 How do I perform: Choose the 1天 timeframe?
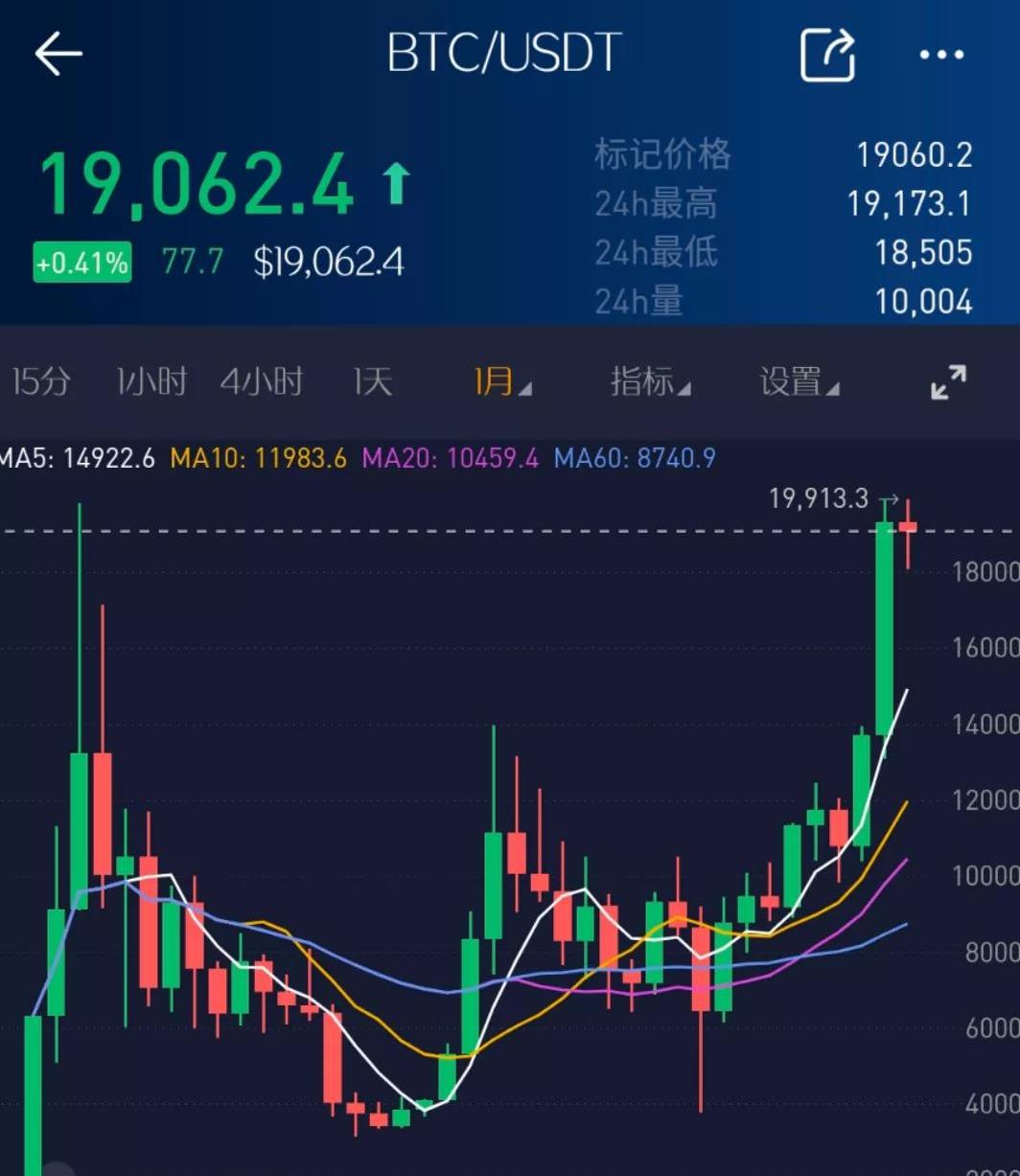(x=372, y=382)
